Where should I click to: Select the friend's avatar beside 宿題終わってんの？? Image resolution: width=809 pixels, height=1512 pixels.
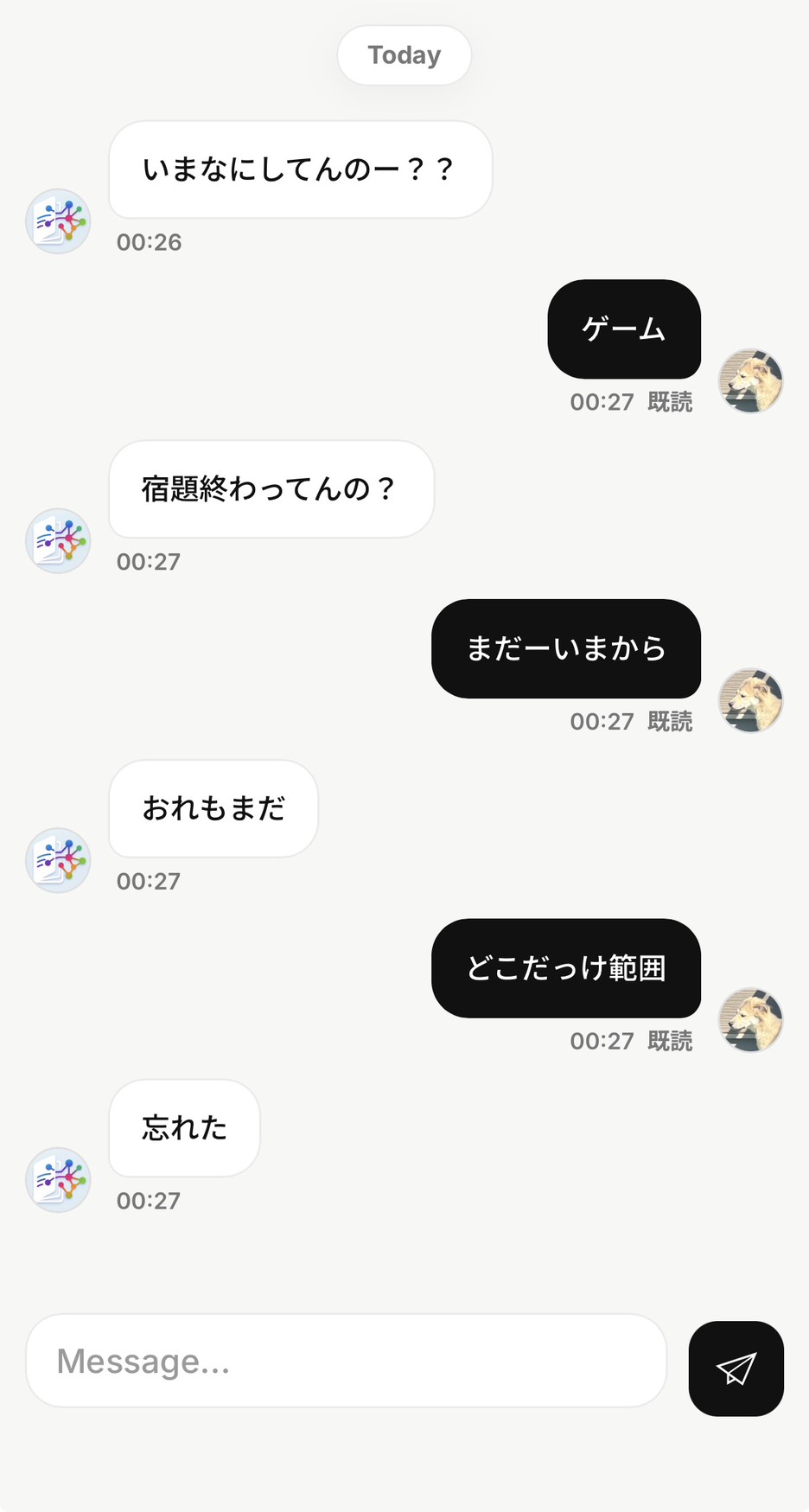pos(57,541)
